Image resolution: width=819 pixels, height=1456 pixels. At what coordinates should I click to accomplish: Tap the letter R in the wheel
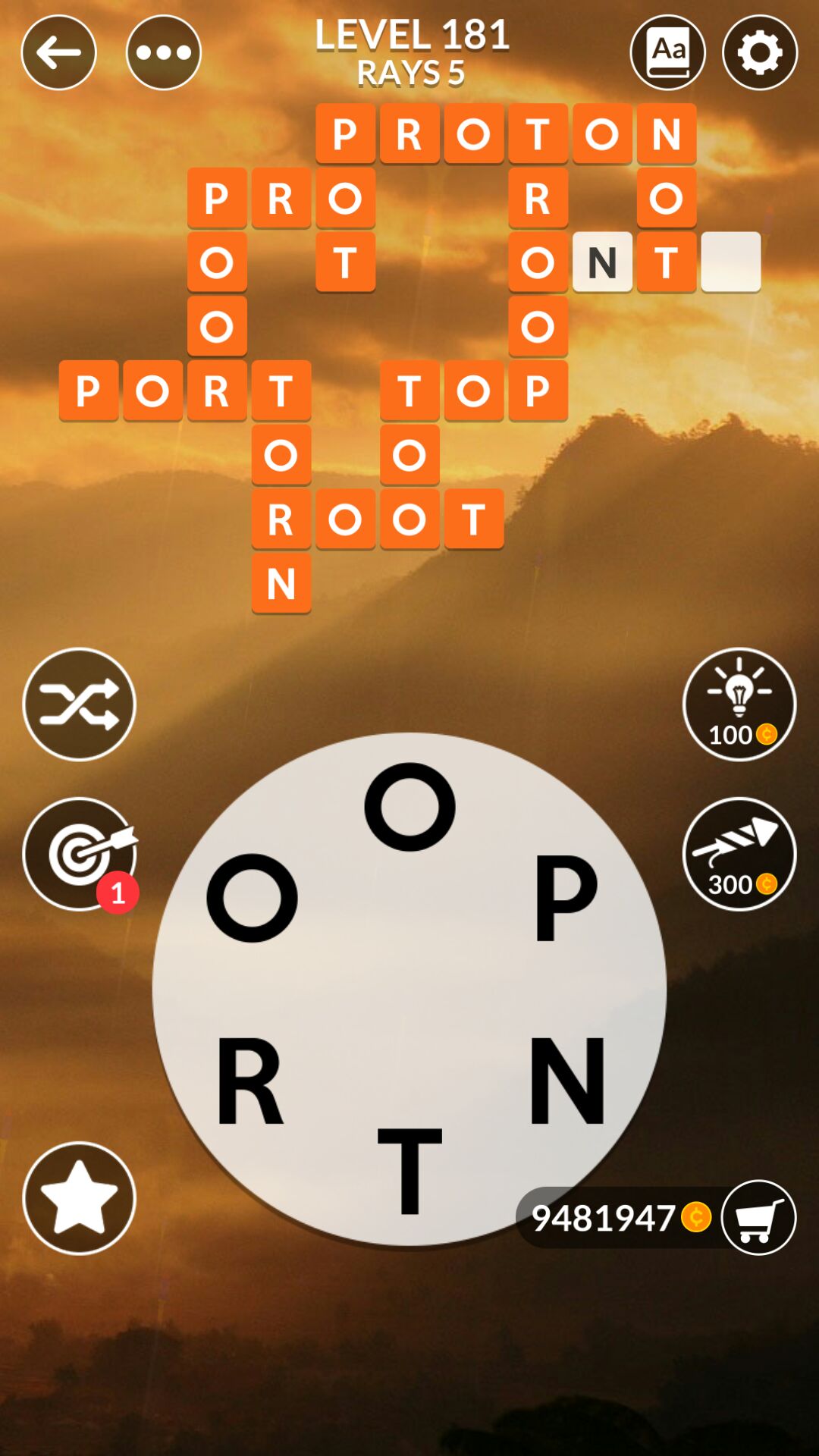(249, 1081)
